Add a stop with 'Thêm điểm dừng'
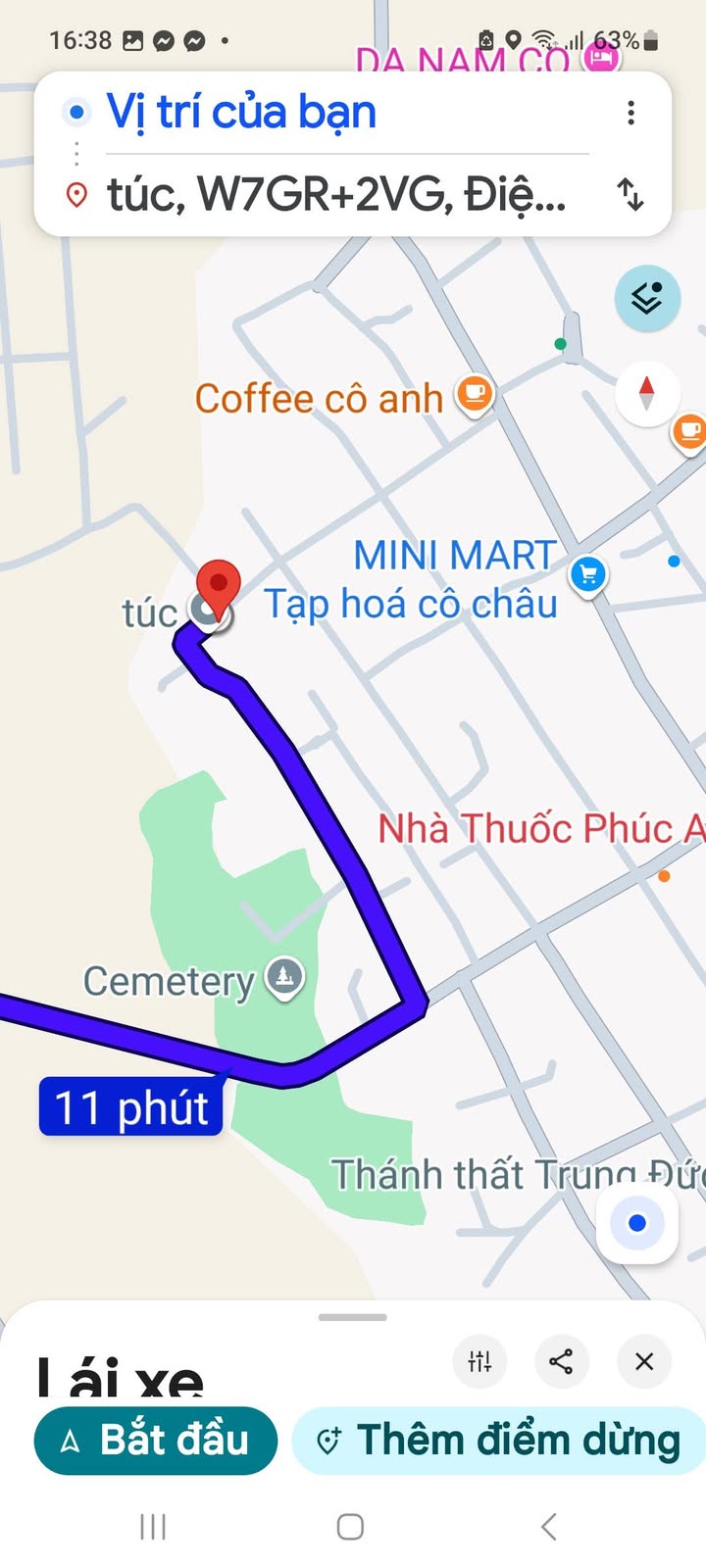706x1568 pixels. click(x=499, y=1441)
